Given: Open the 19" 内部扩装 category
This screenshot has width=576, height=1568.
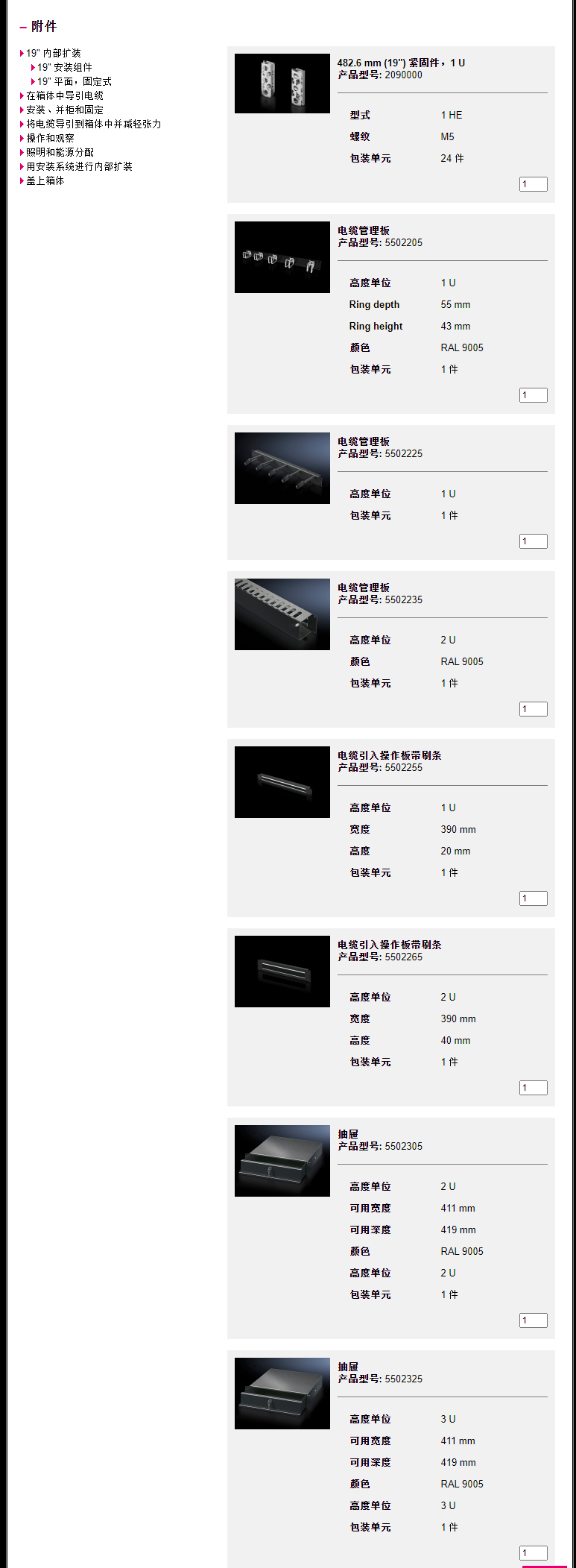Looking at the screenshot, I should 53,53.
